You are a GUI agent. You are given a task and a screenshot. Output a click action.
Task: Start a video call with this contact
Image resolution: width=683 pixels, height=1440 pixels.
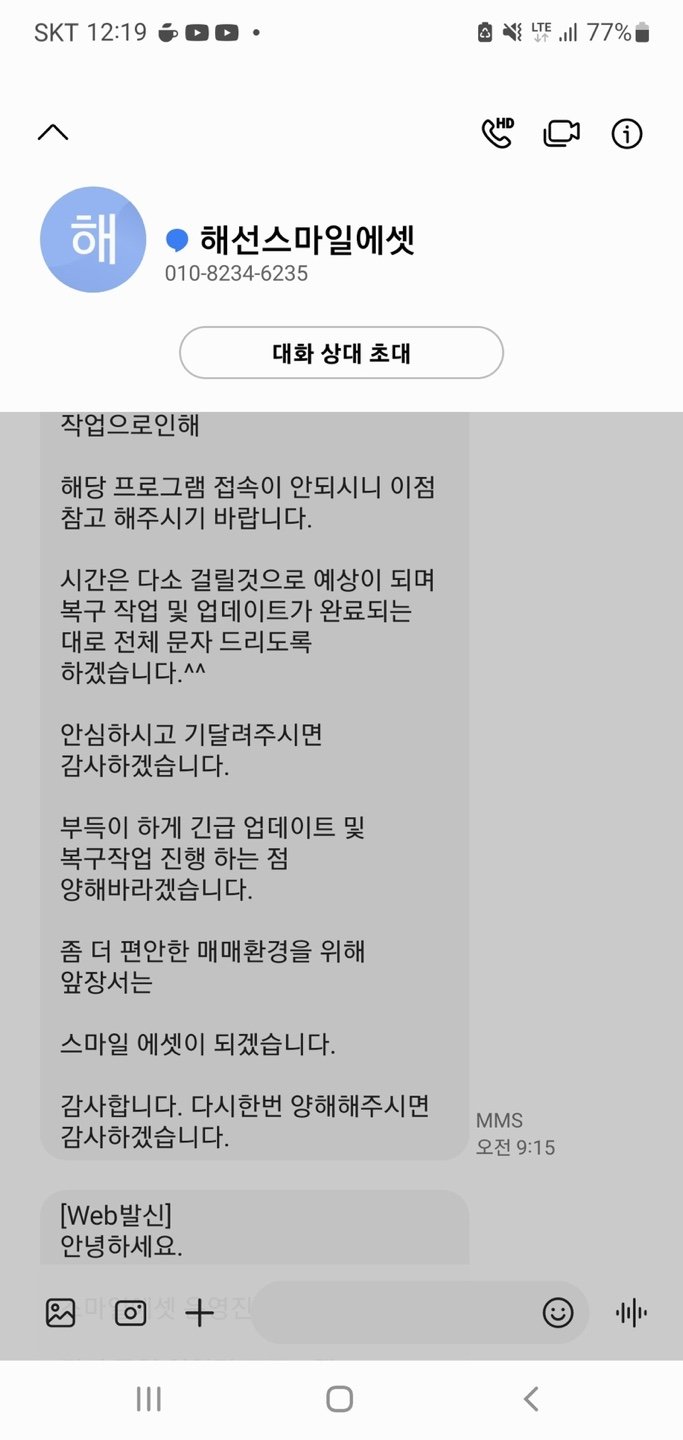(x=561, y=133)
